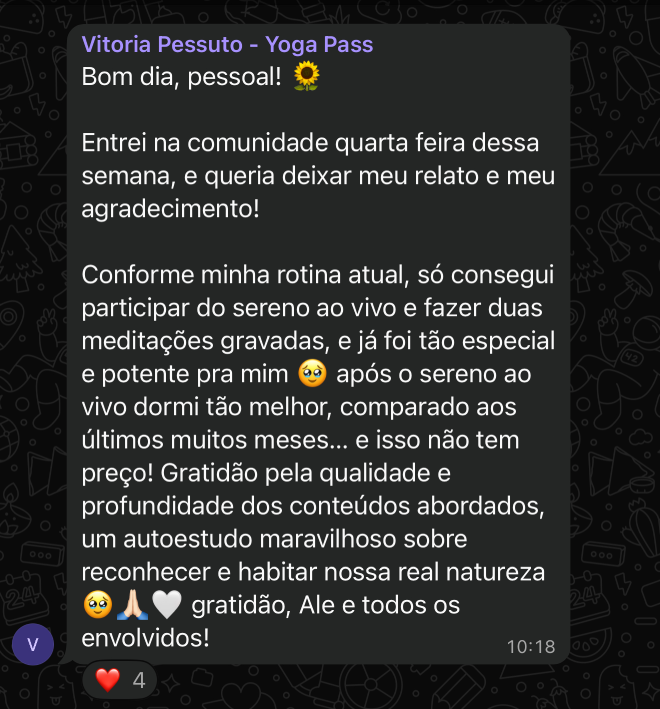Image resolution: width=660 pixels, height=709 pixels.
Task: Tap sender name Vitoria Pessuto - Yoga Pass
Action: 227,44
